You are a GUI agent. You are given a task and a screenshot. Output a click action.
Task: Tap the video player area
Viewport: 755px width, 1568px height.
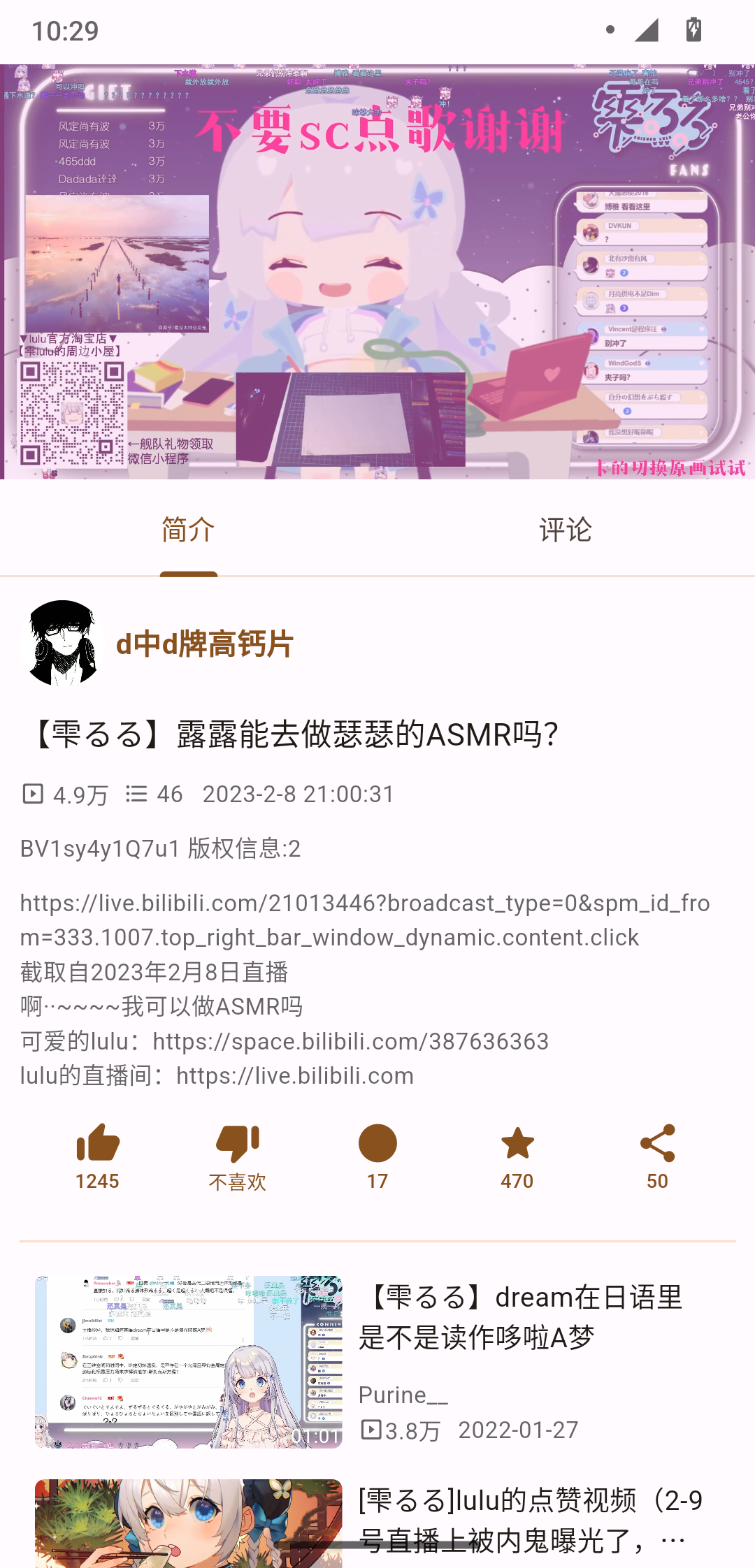377,271
